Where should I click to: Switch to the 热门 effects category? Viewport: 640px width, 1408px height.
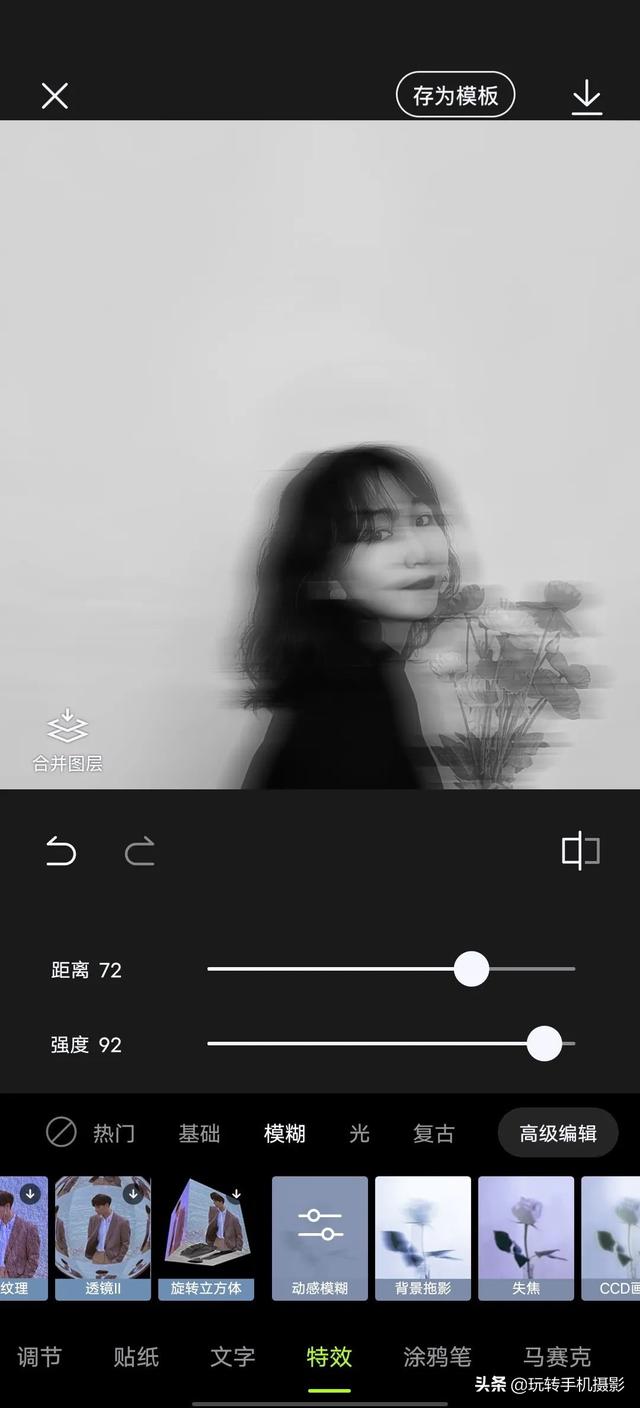tap(114, 1133)
